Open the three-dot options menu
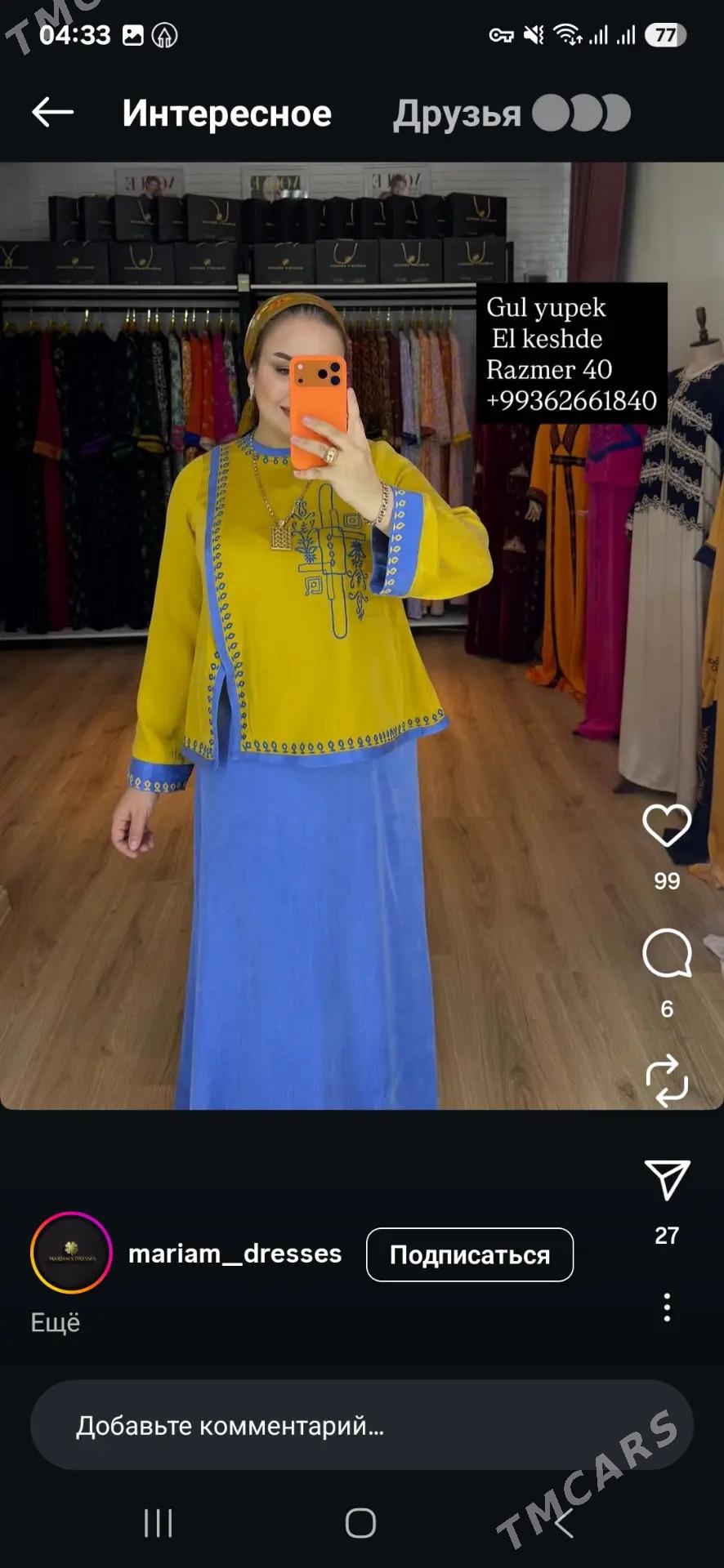The image size is (724, 1568). (x=667, y=1307)
